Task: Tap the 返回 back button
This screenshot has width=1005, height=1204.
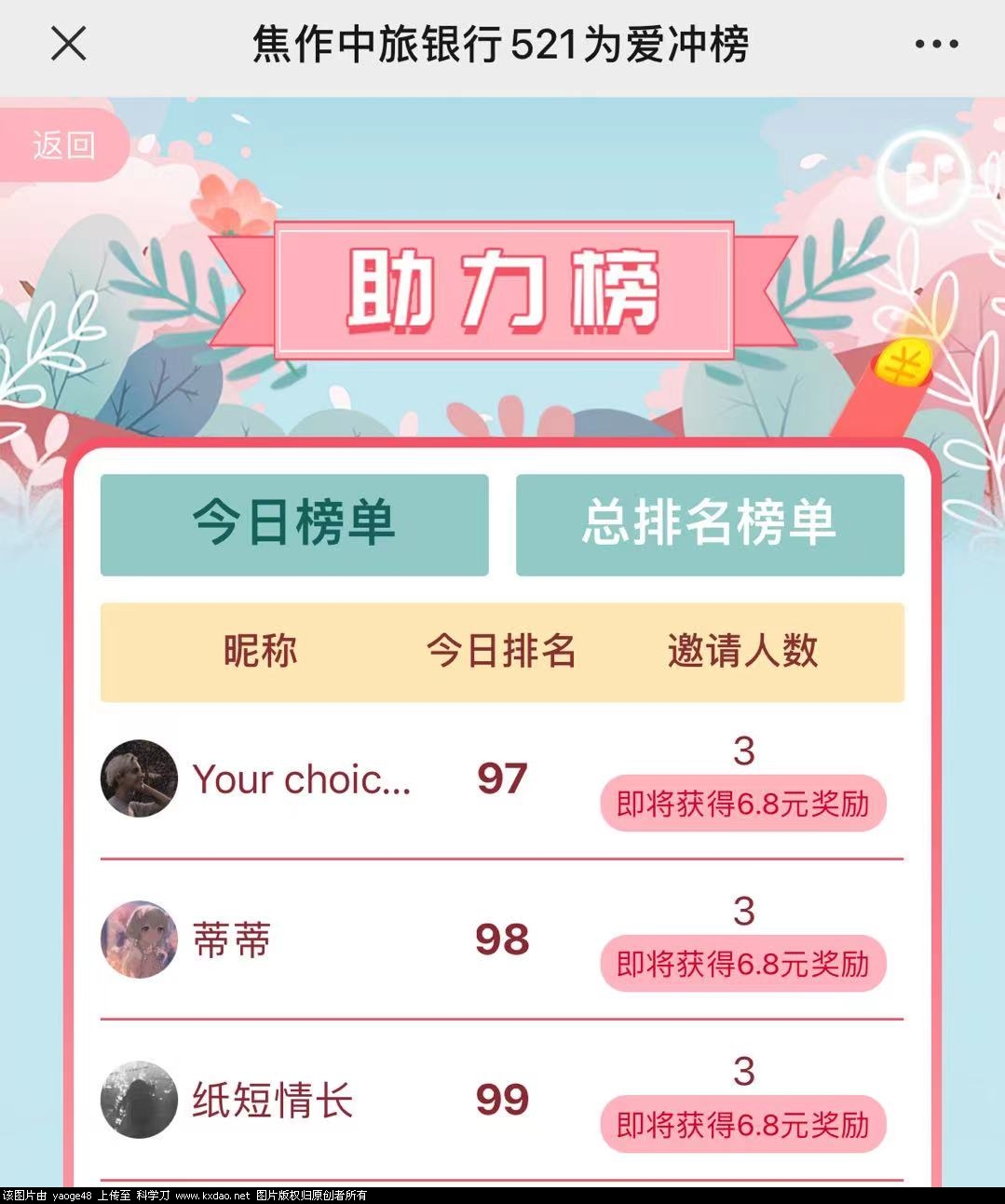Action: (63, 145)
